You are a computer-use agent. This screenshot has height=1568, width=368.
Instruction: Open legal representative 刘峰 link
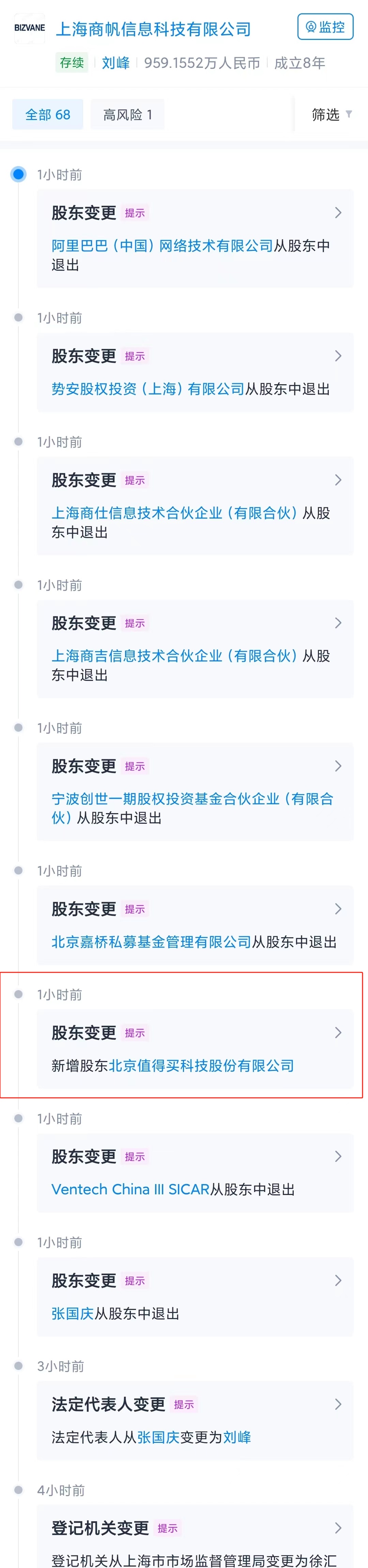[116, 63]
